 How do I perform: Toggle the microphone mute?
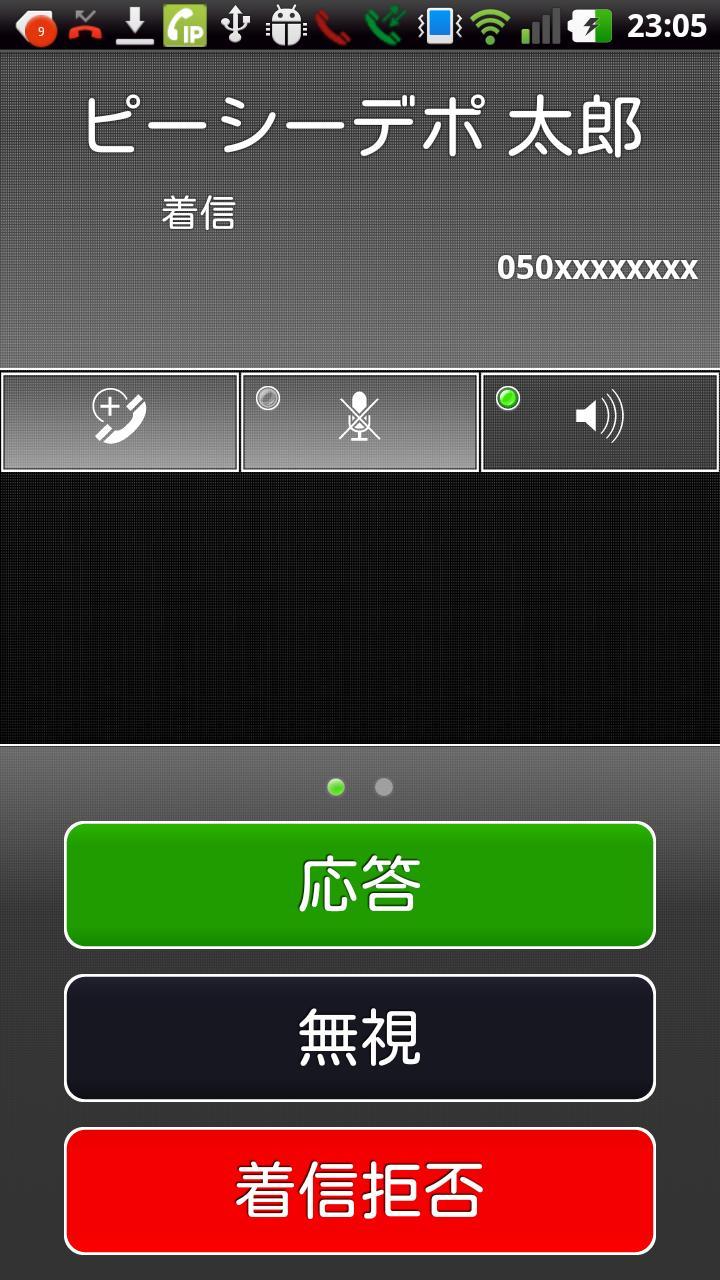pyautogui.click(x=360, y=421)
